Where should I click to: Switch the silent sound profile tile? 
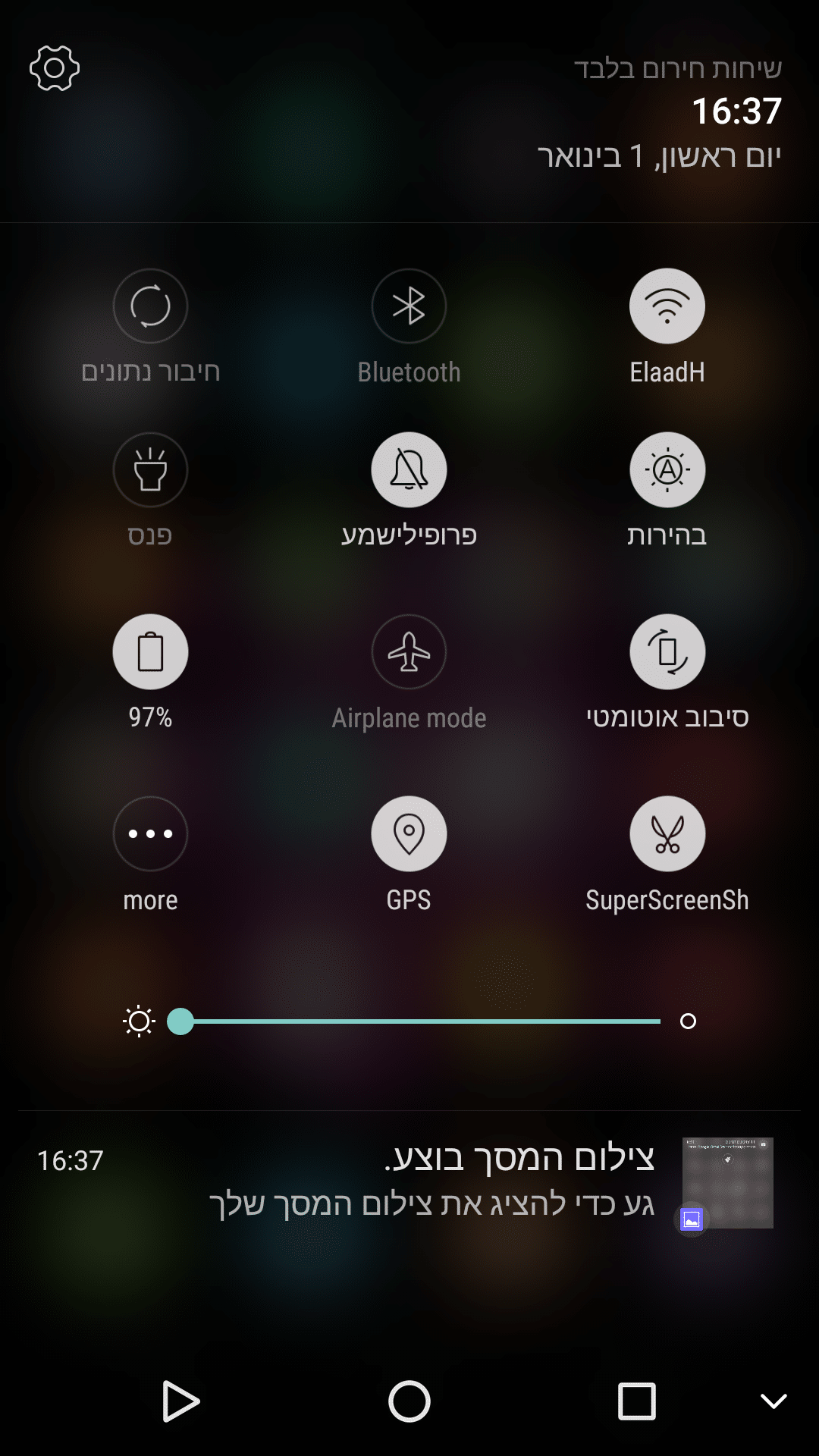tap(409, 470)
